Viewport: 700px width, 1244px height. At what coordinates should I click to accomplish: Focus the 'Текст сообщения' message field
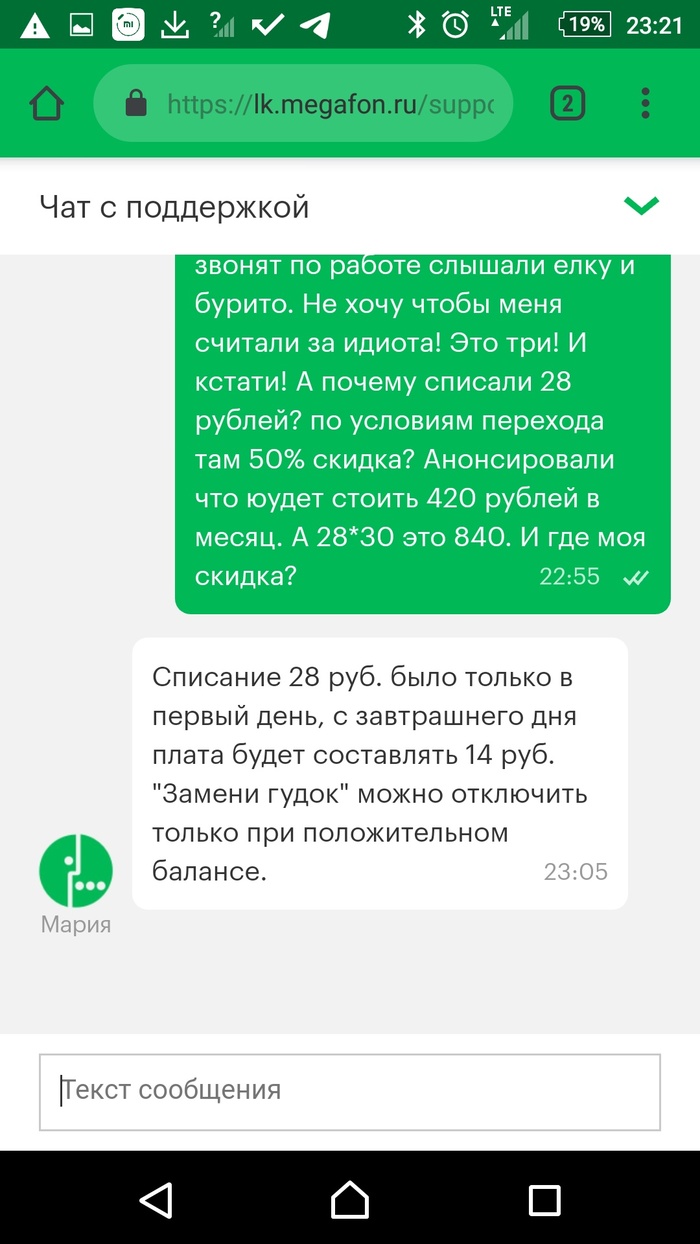(x=349, y=1090)
